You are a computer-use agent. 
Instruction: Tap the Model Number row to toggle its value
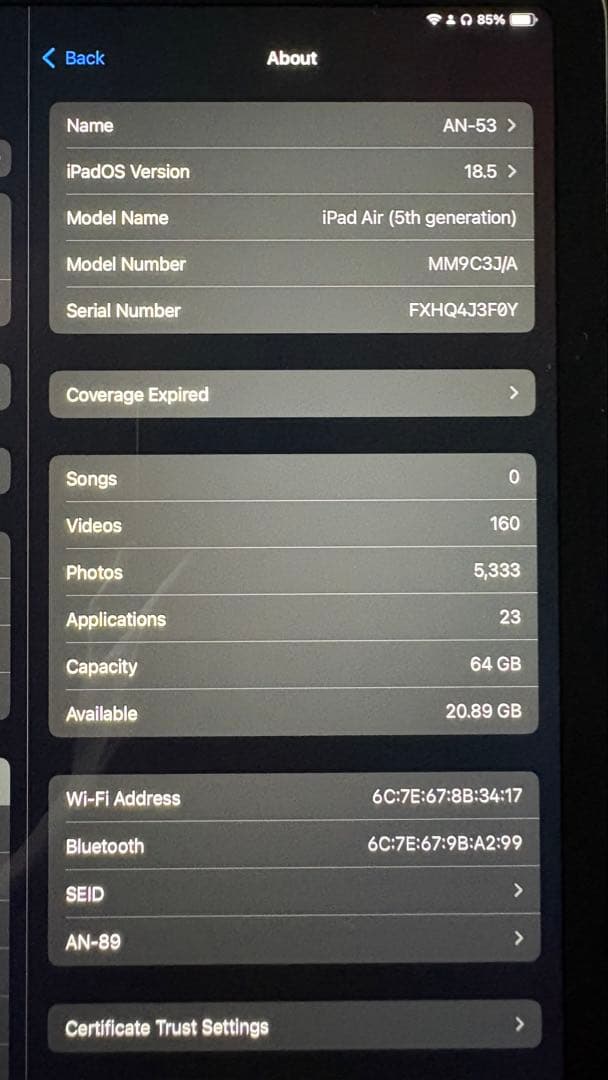coord(291,265)
